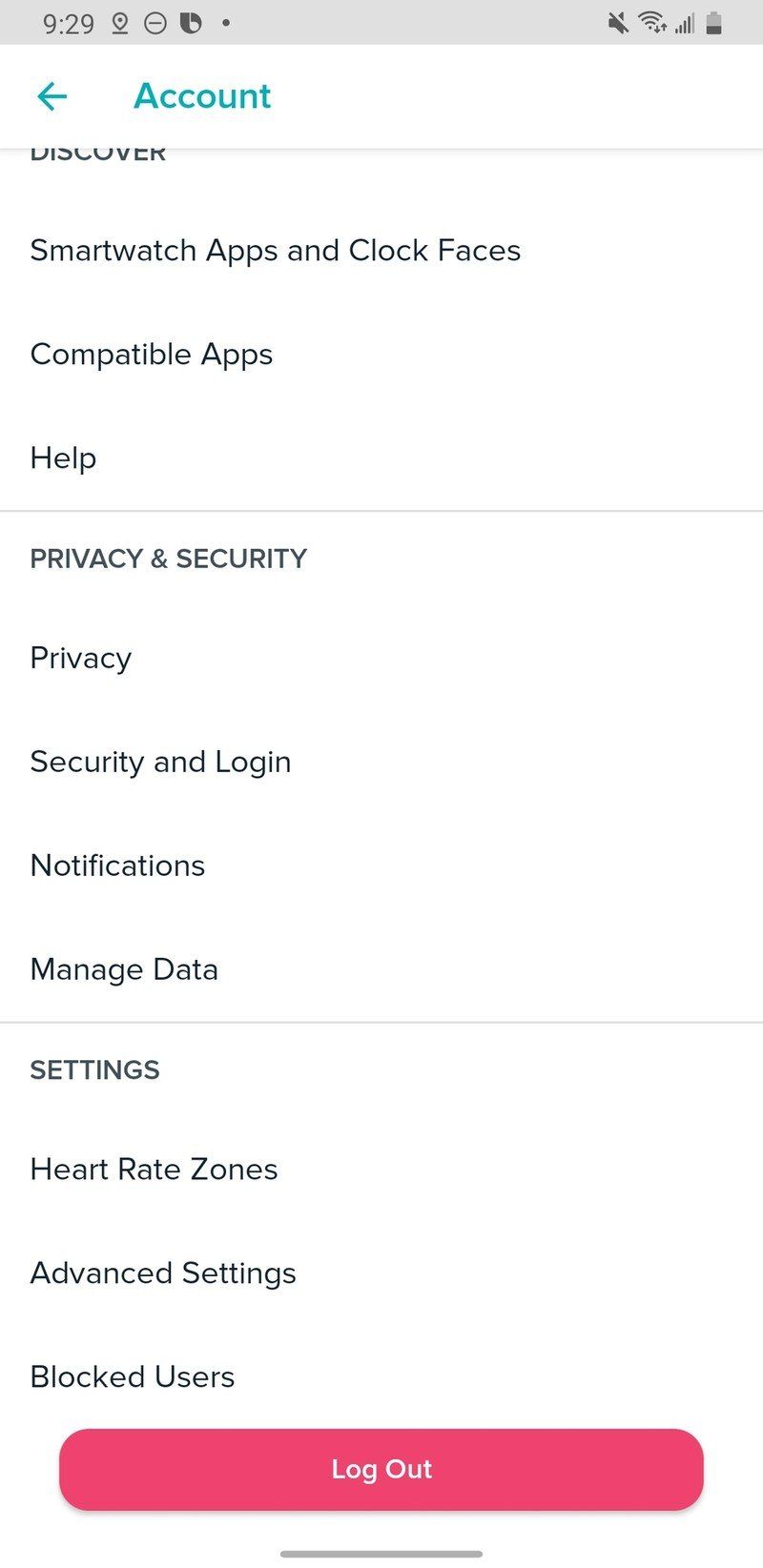The width and height of the screenshot is (763, 1568).
Task: Tap the back arrow to leave Account
Action: [x=52, y=96]
